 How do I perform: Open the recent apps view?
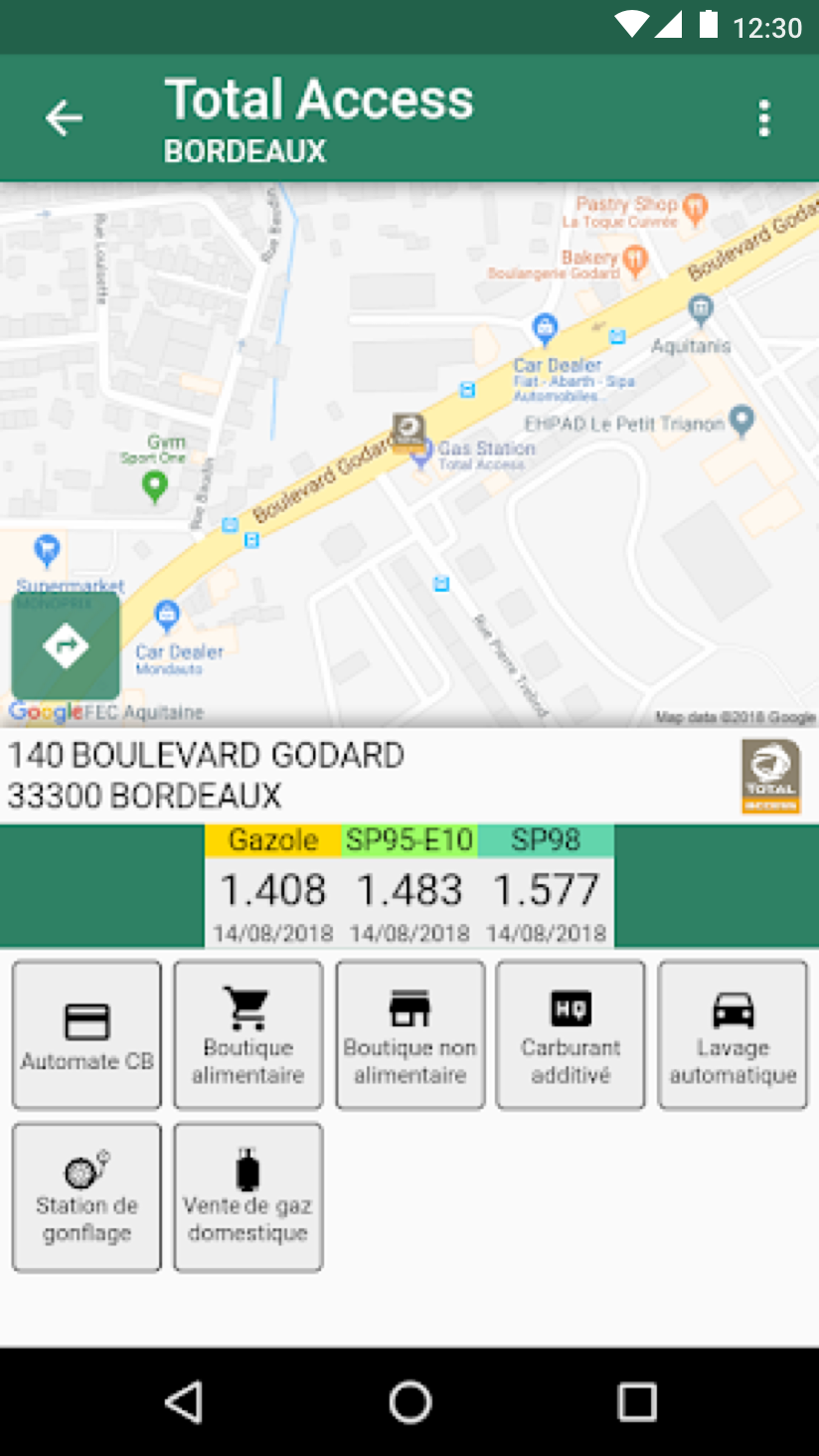pos(637,1402)
